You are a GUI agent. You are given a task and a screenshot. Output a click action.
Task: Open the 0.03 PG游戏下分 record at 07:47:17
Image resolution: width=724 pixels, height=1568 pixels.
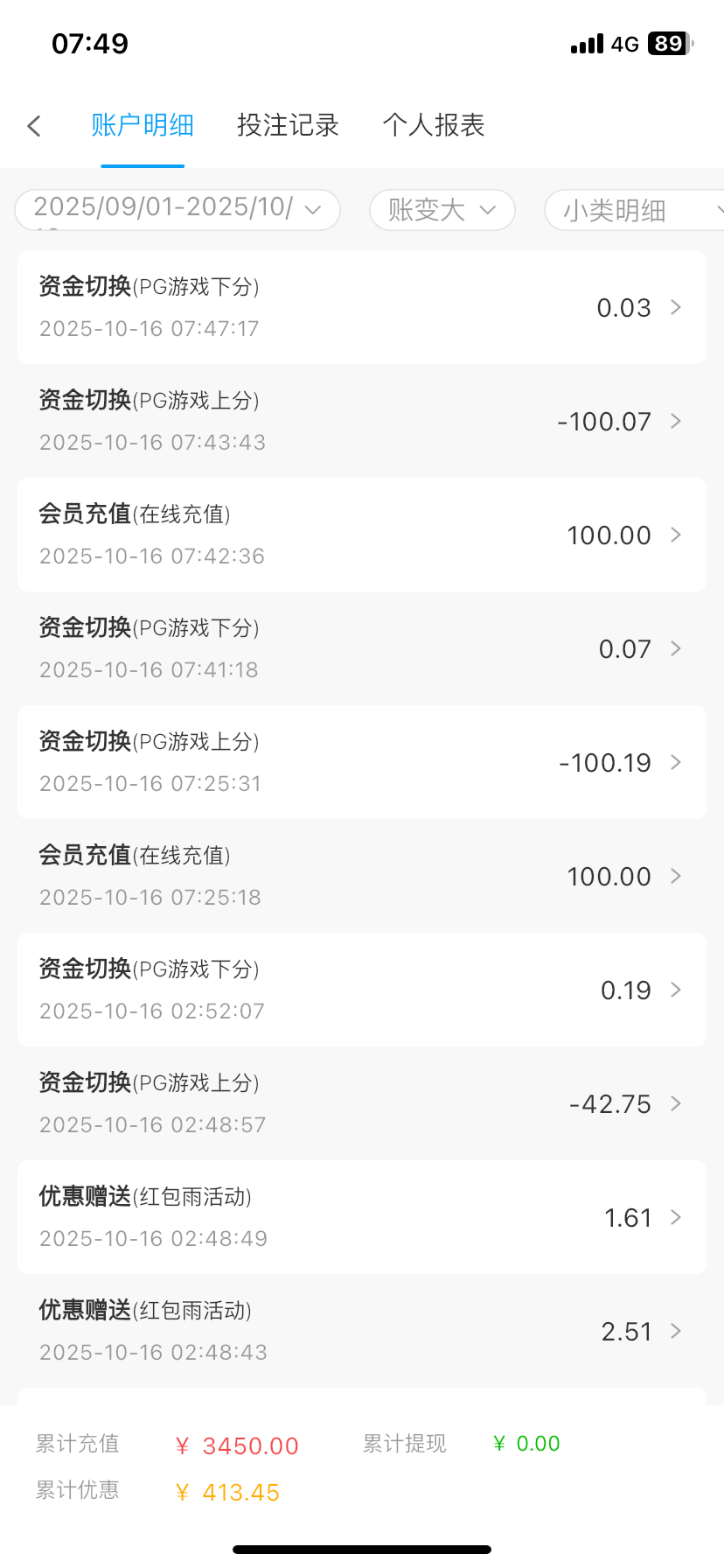362,307
